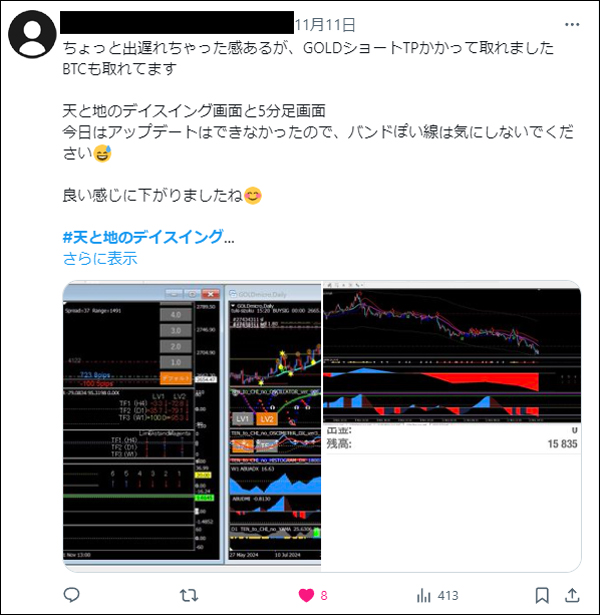Viewport: 600px width, 615px height.
Task: Reply to this post
Action: coord(72,594)
